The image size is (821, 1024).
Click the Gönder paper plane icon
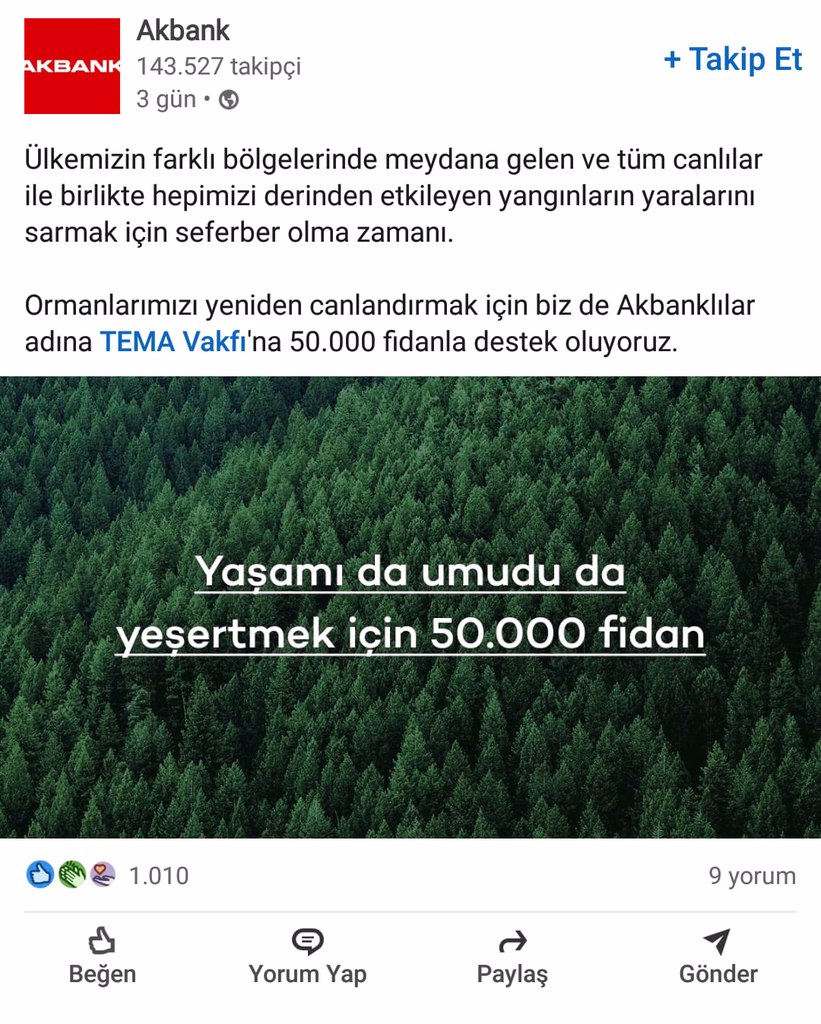coord(718,940)
